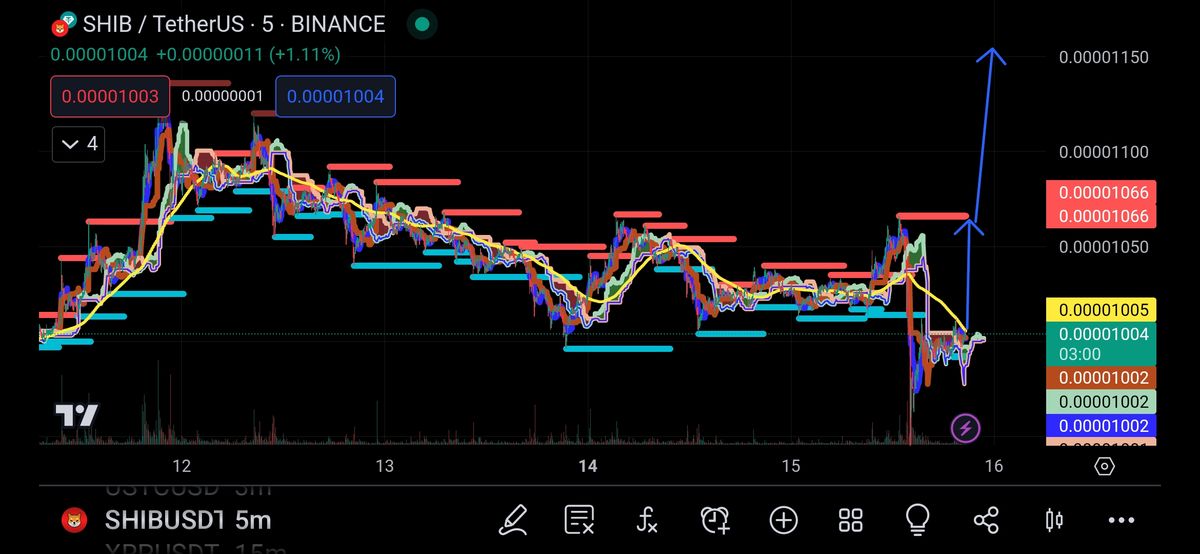Open the note with X icon
Screen dimensions: 1200x554
pyautogui.click(x=579, y=519)
